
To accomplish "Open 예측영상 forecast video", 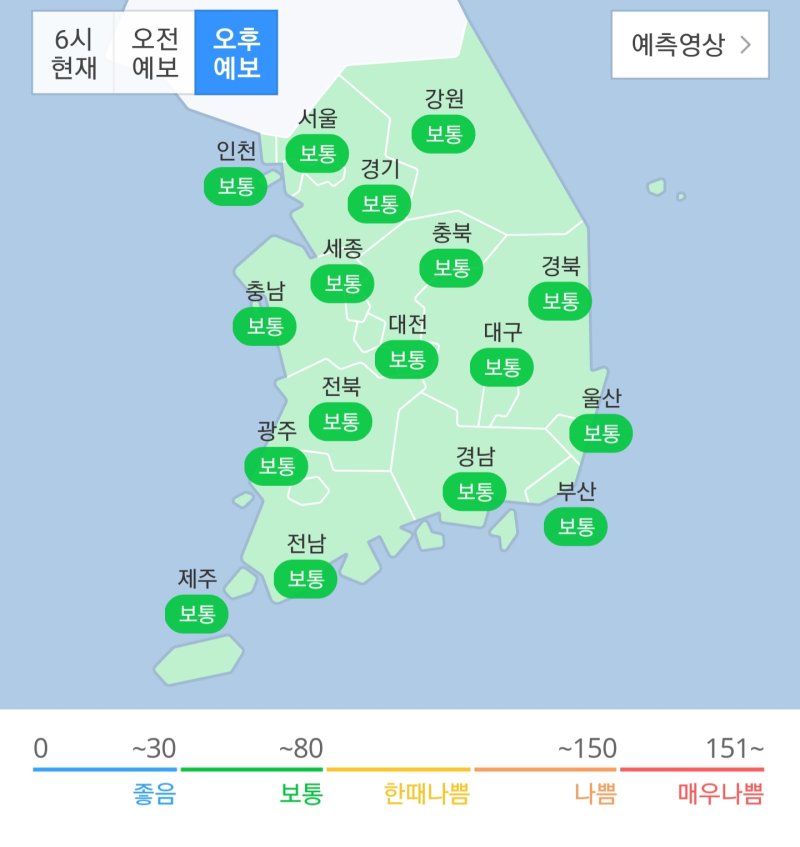I will pos(690,45).
